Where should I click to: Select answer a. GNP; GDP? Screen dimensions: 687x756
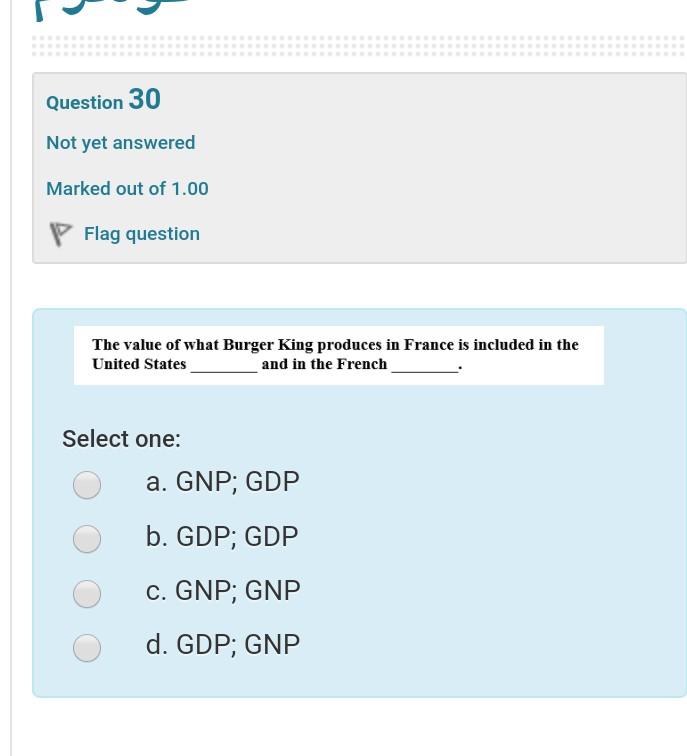click(87, 485)
